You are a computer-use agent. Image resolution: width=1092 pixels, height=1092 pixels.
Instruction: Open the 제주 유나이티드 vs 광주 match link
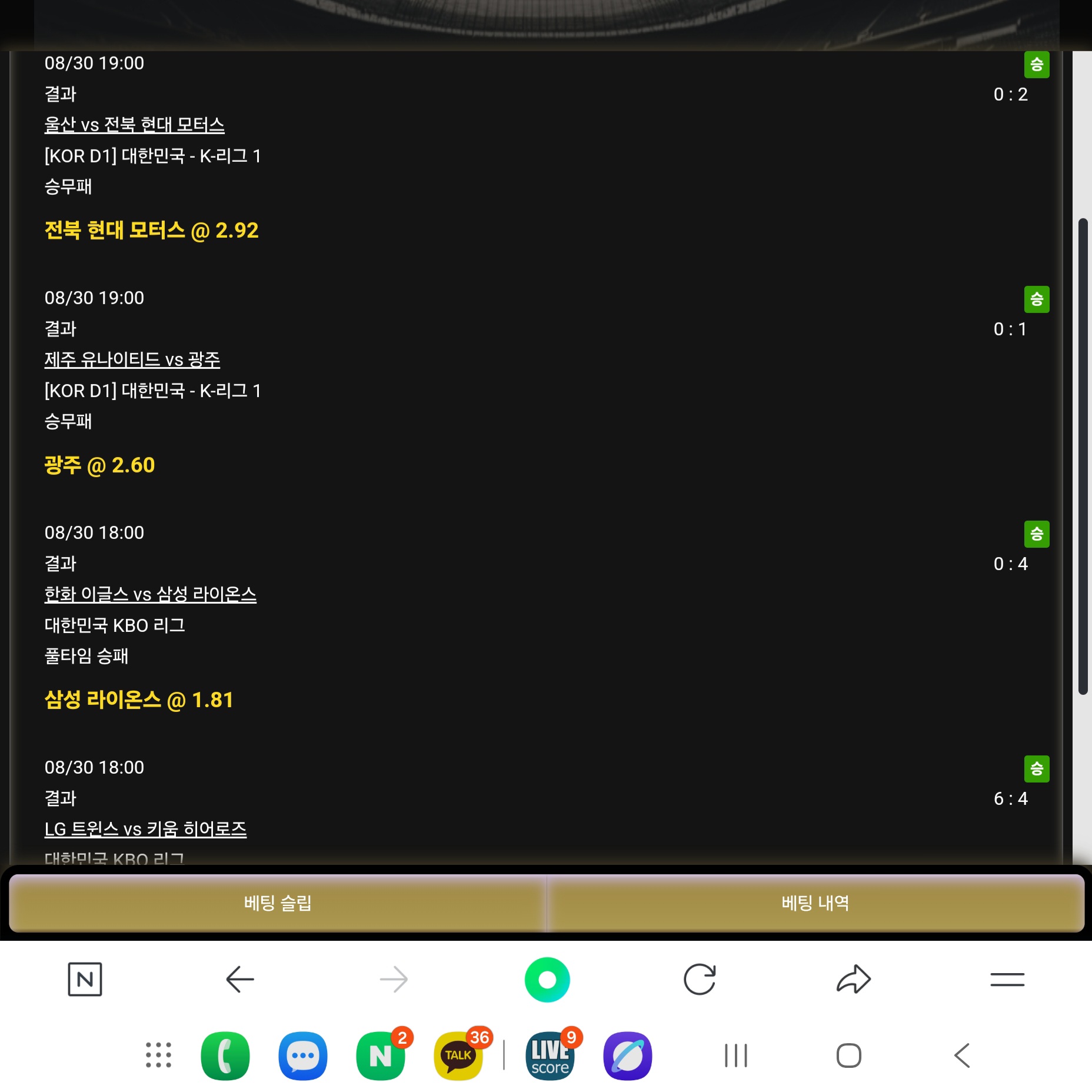pyautogui.click(x=132, y=359)
